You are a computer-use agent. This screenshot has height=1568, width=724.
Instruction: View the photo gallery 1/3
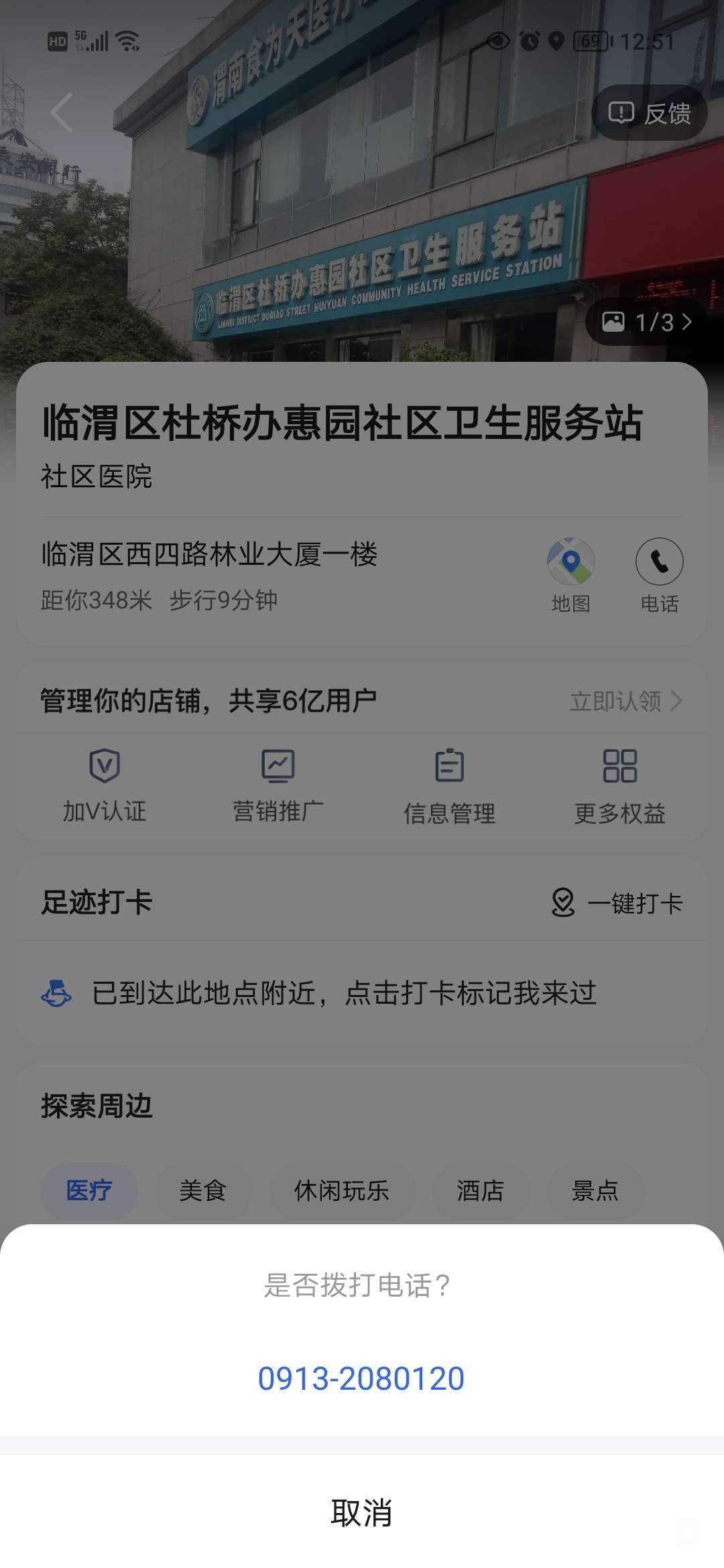pyautogui.click(x=646, y=322)
